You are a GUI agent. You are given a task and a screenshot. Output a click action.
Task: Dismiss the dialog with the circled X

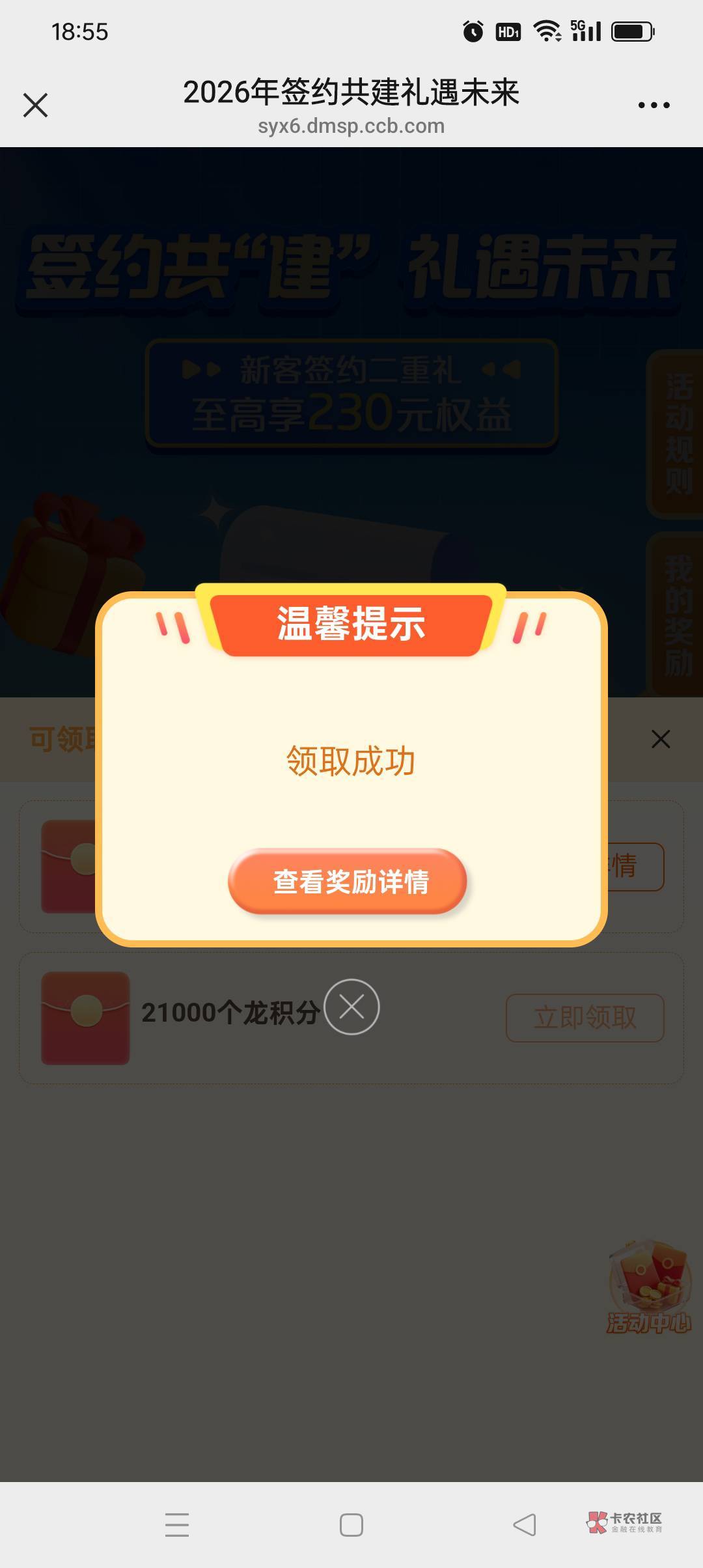351,1007
